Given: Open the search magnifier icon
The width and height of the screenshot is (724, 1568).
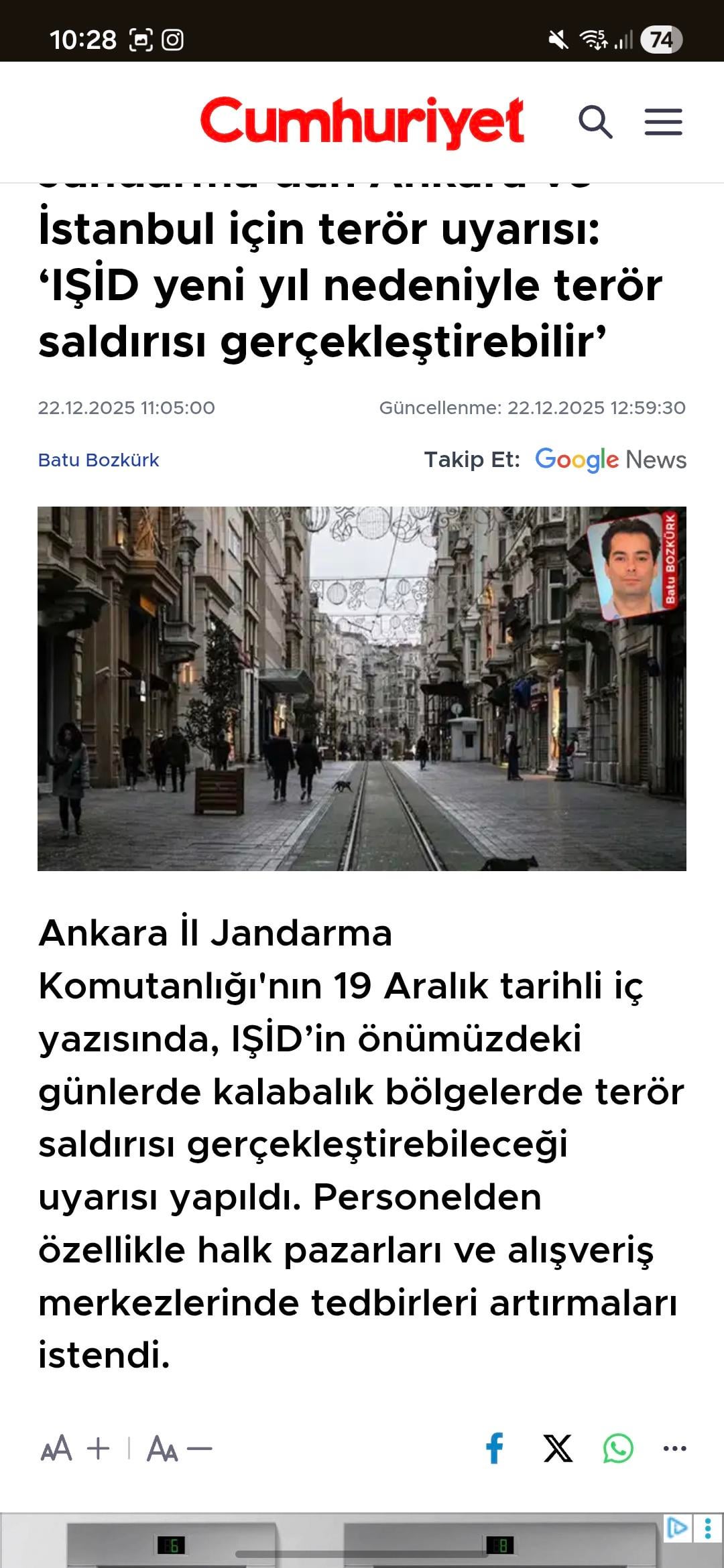Looking at the screenshot, I should click(x=595, y=122).
